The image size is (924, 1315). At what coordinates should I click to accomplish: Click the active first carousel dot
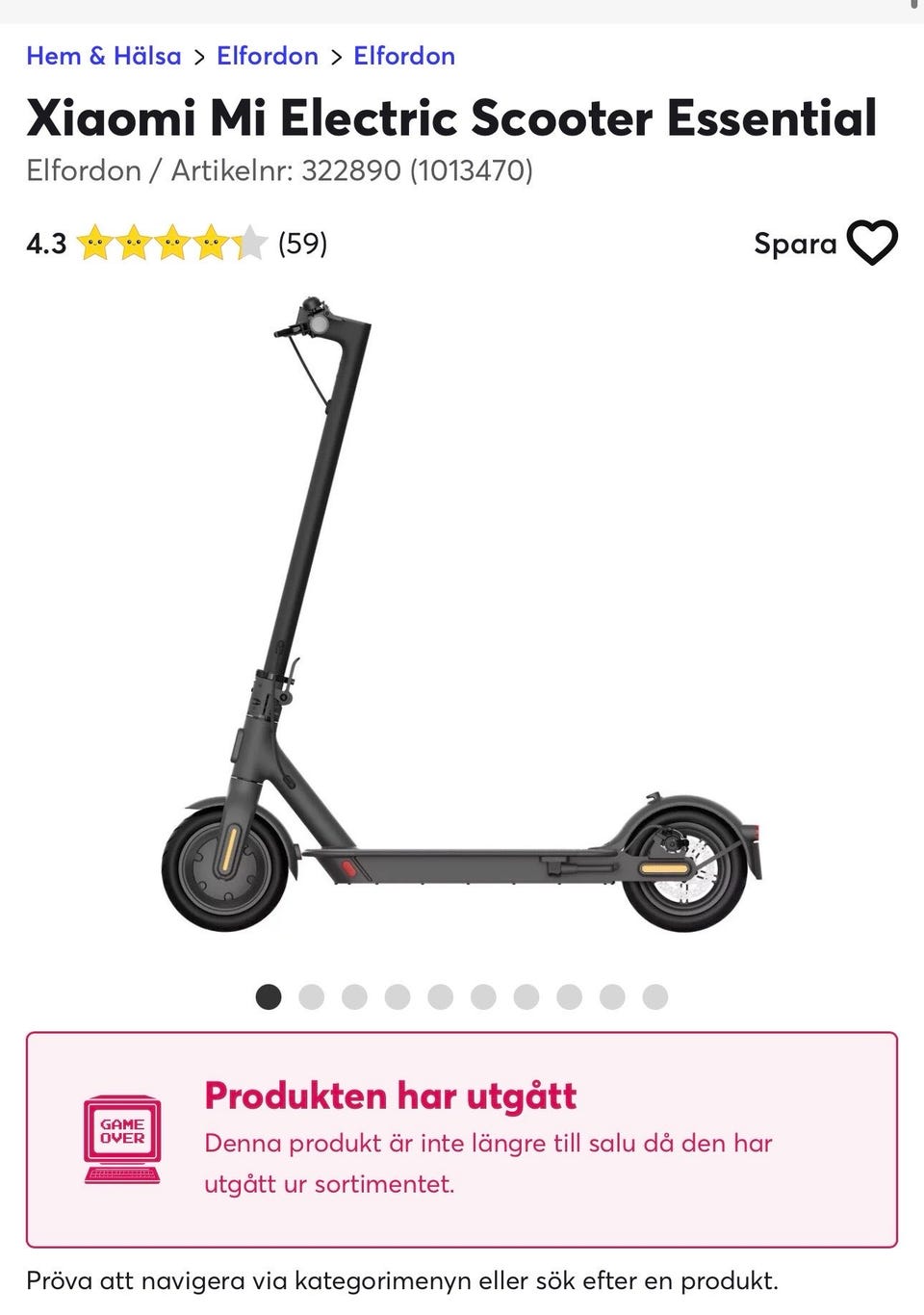point(269,996)
